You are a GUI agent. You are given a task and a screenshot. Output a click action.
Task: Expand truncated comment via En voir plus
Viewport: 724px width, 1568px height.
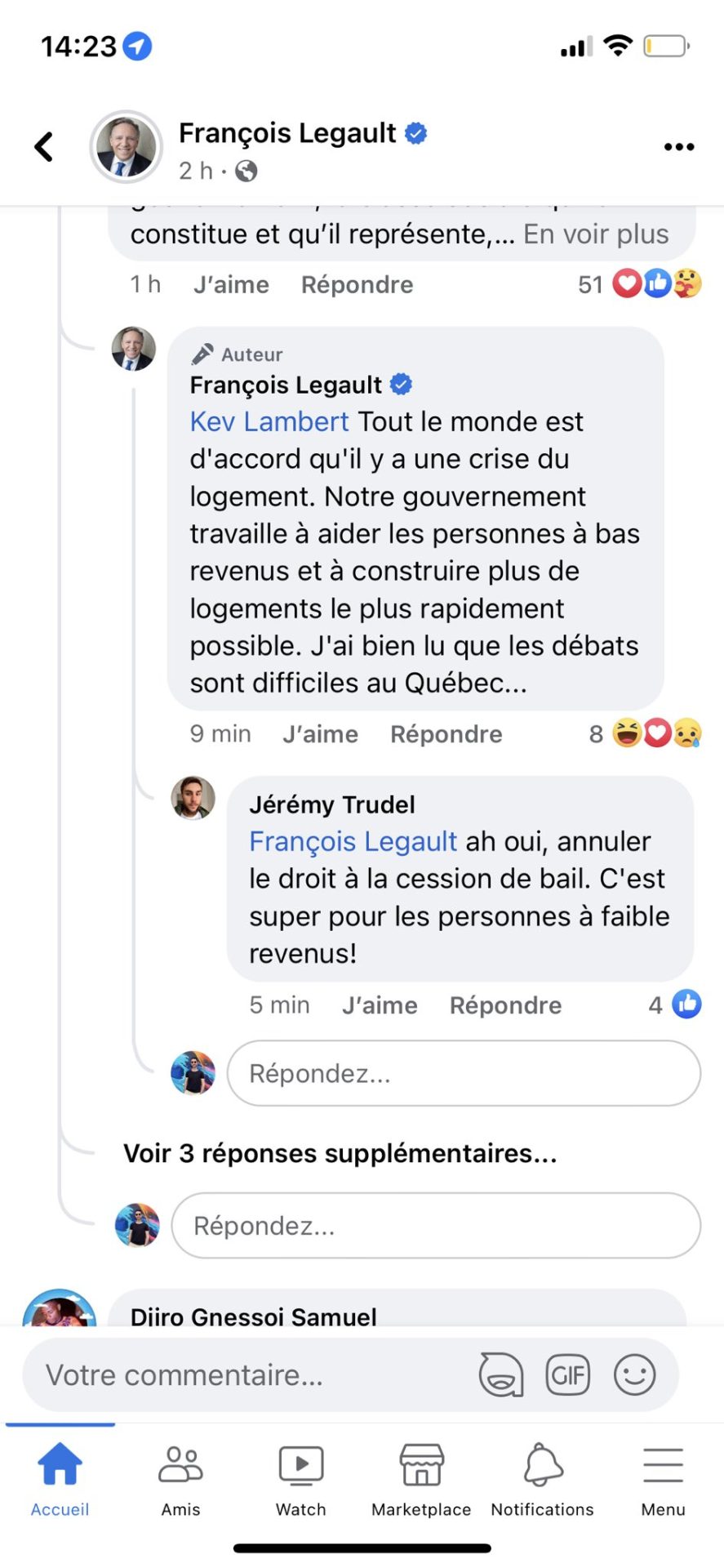(x=596, y=234)
